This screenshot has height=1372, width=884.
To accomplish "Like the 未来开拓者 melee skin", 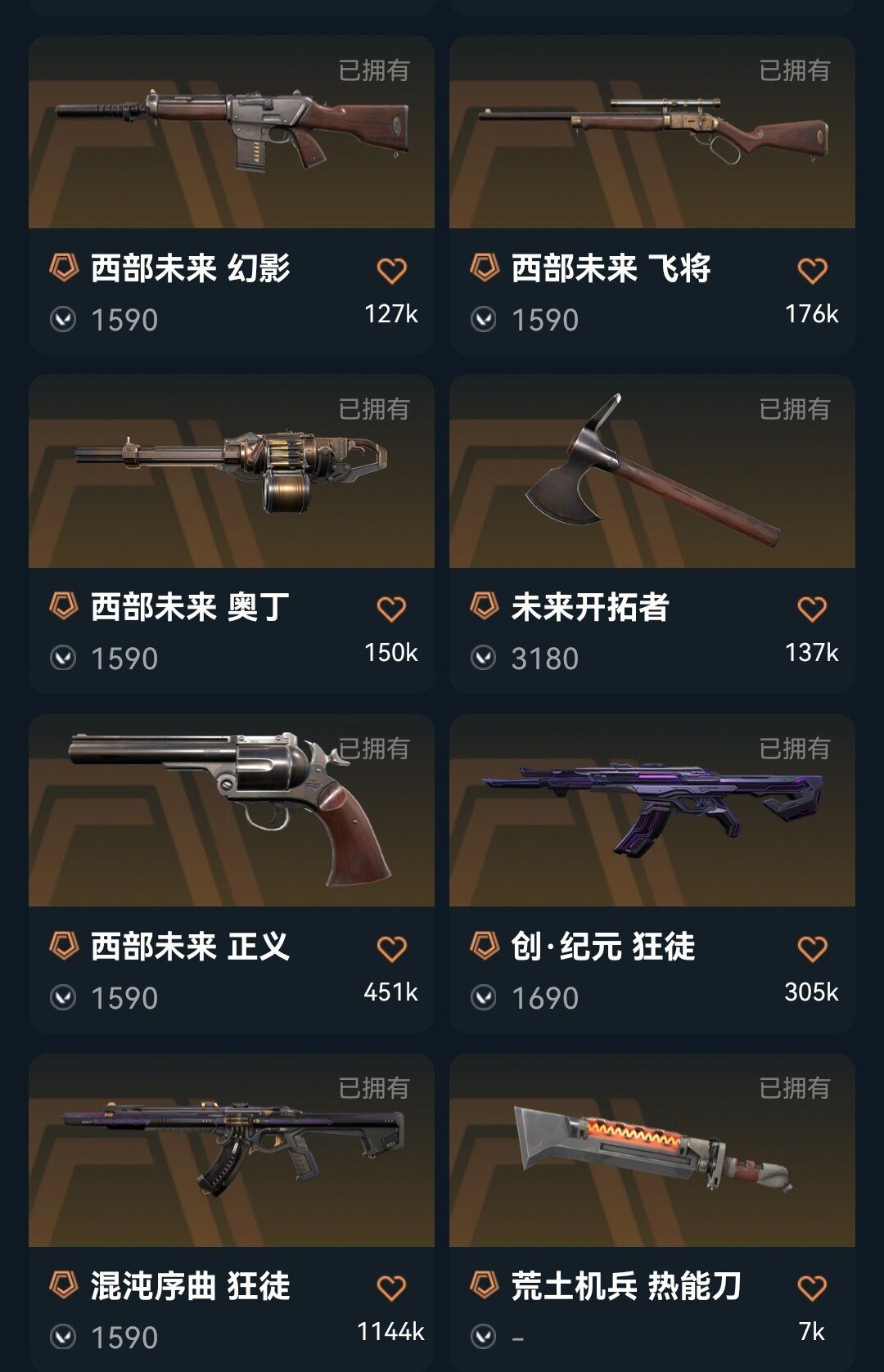I will point(812,610).
